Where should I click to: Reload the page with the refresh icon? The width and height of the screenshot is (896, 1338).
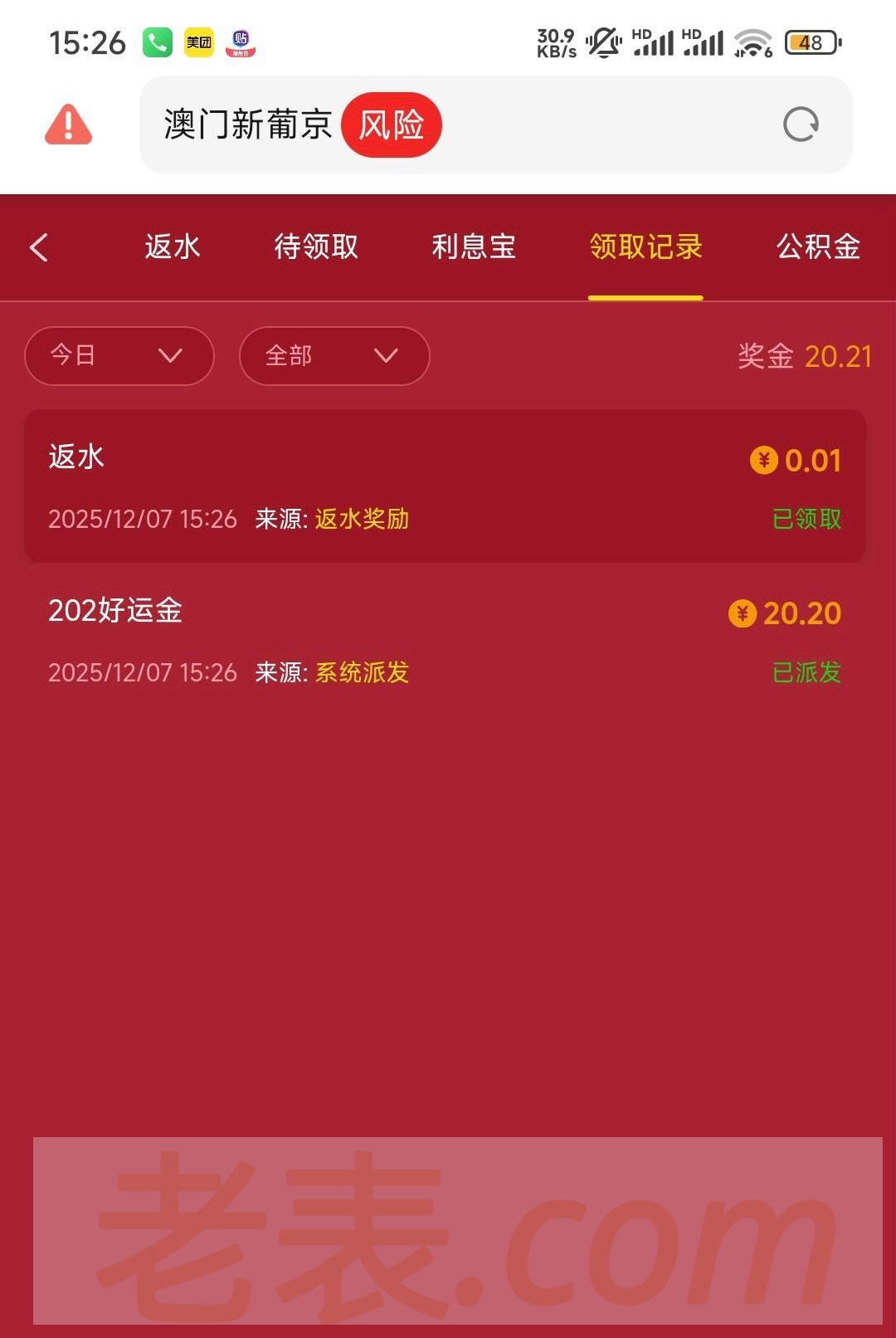click(801, 125)
